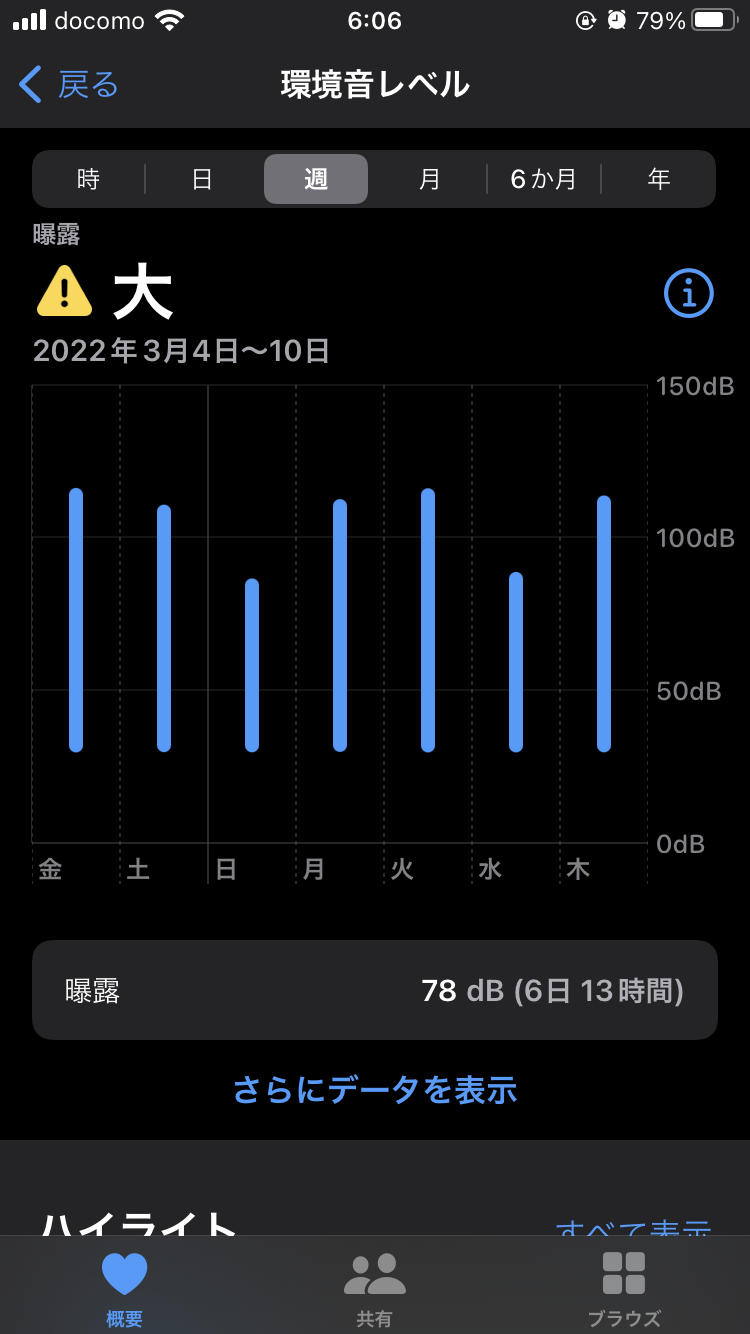Screen dimensions: 750x1334
Task: Go back using the 戻る button
Action: (x=70, y=85)
